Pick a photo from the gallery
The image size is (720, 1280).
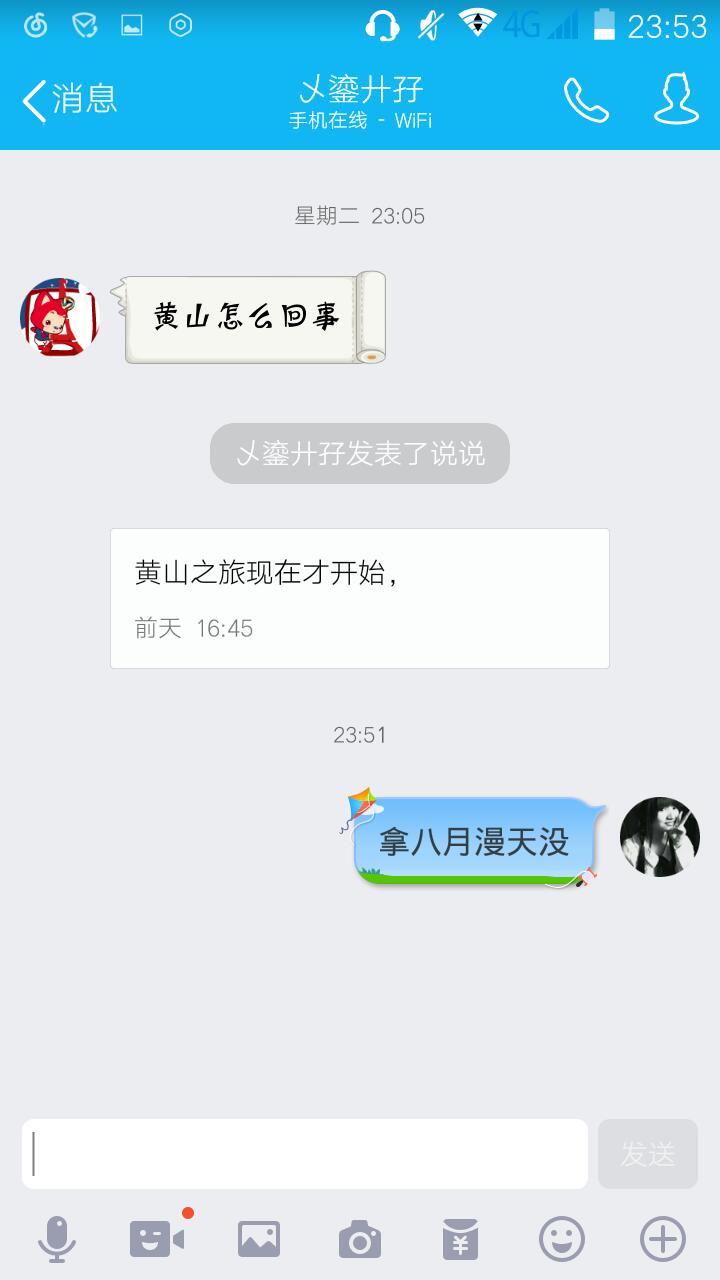tap(259, 1240)
